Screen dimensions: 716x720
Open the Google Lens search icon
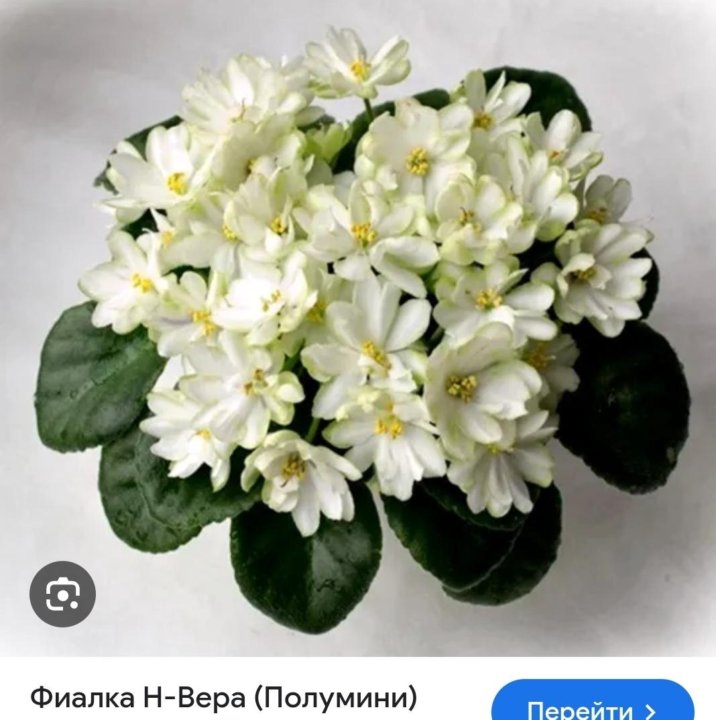pos(62,596)
